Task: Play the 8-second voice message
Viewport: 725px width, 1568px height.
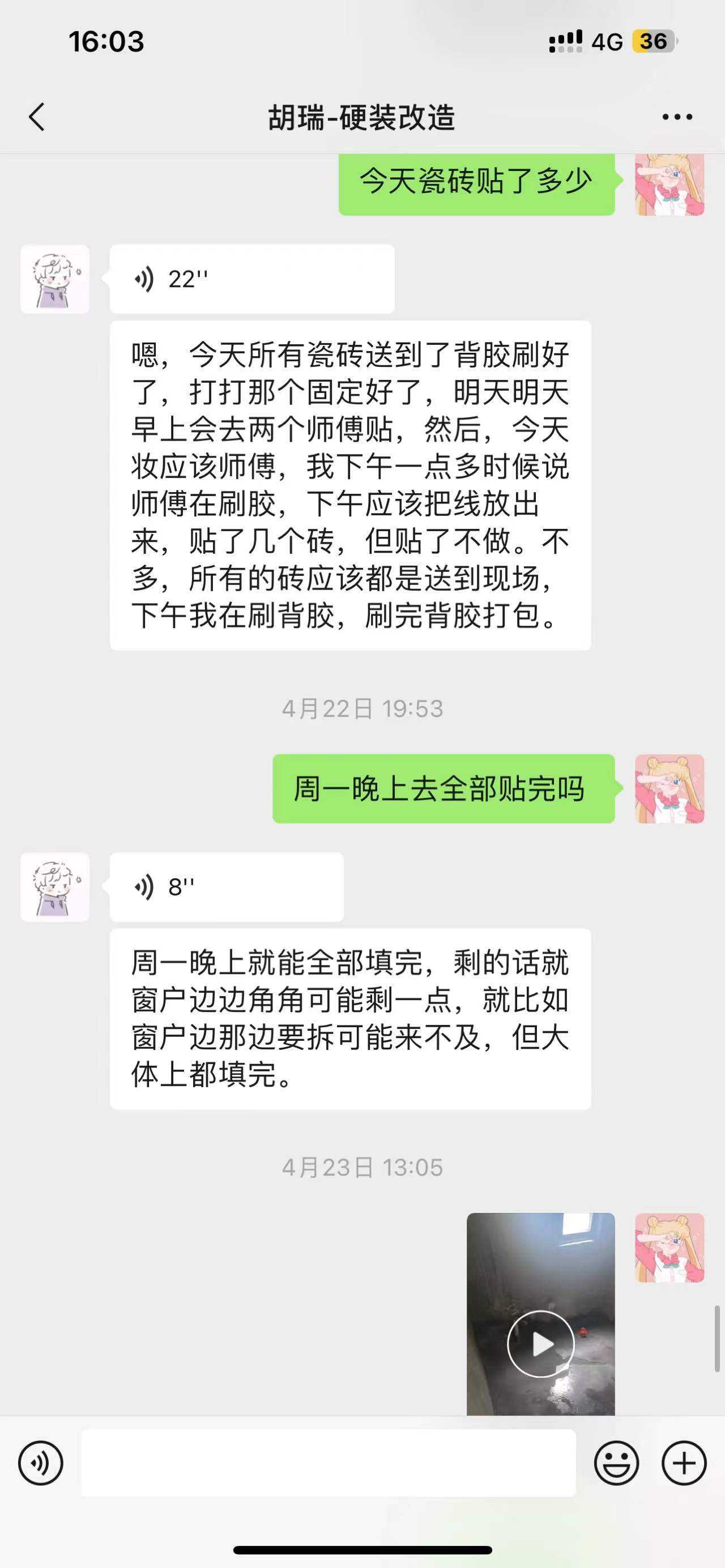Action: (227, 887)
